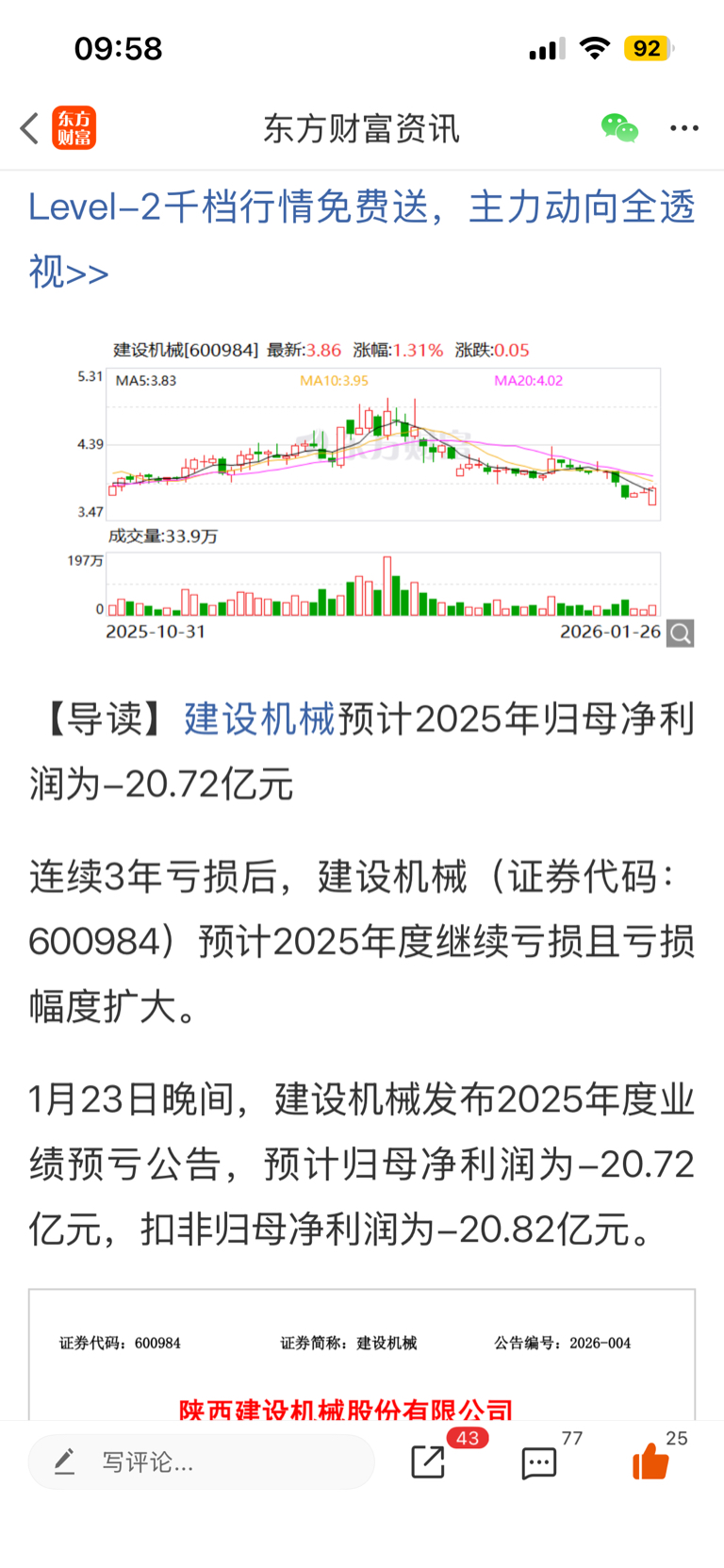The width and height of the screenshot is (724, 1568).
Task: Share the article via the WeChat icon
Action: point(619,128)
